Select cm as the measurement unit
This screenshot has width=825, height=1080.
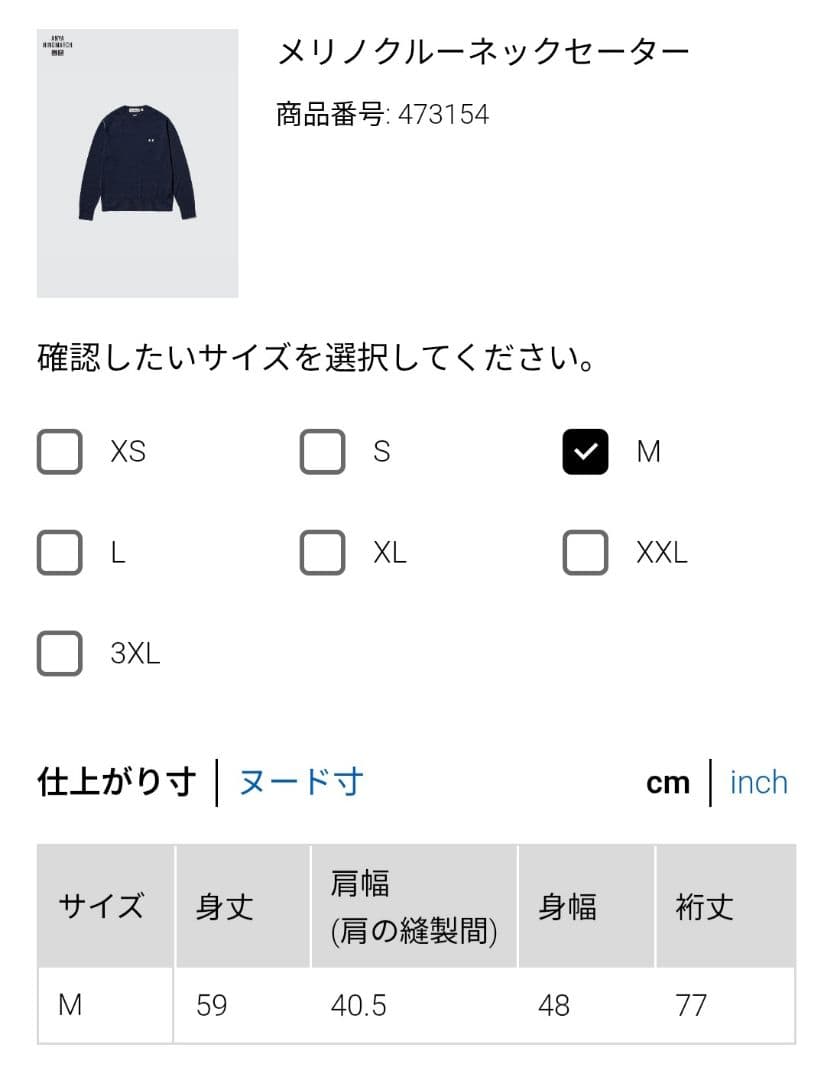[x=668, y=782]
